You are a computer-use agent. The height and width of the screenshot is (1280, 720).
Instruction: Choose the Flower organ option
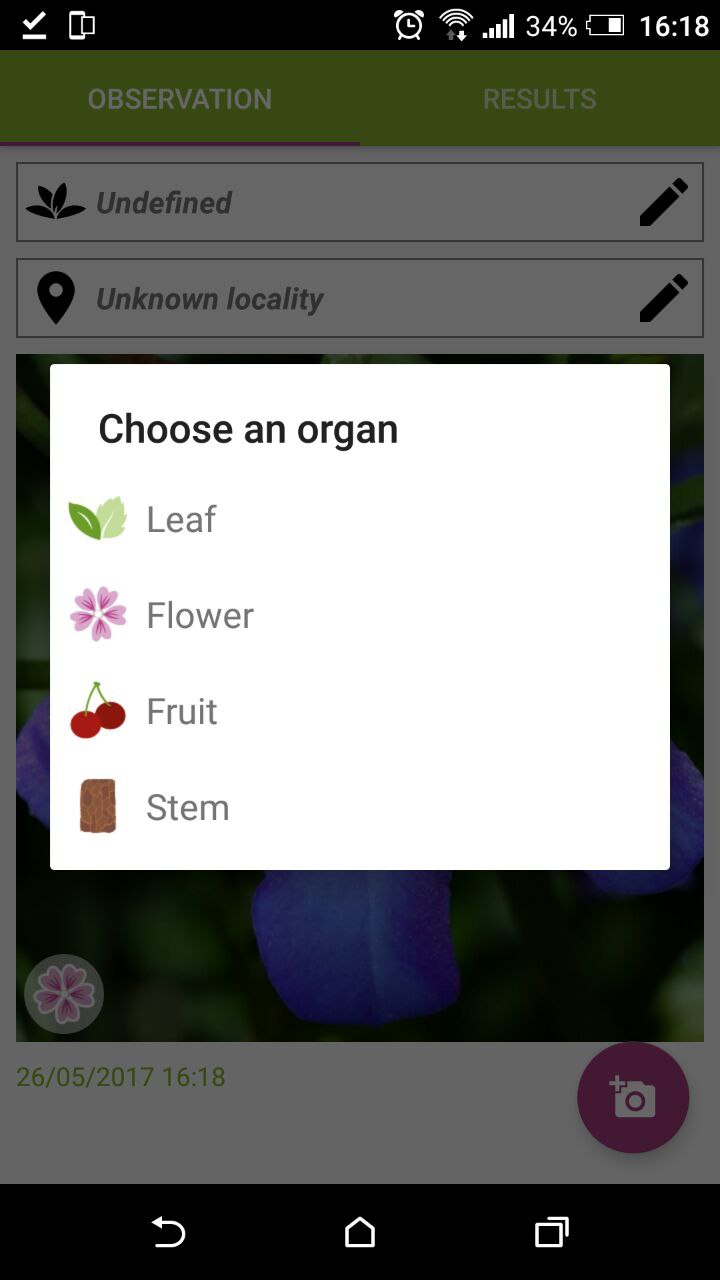click(x=200, y=615)
